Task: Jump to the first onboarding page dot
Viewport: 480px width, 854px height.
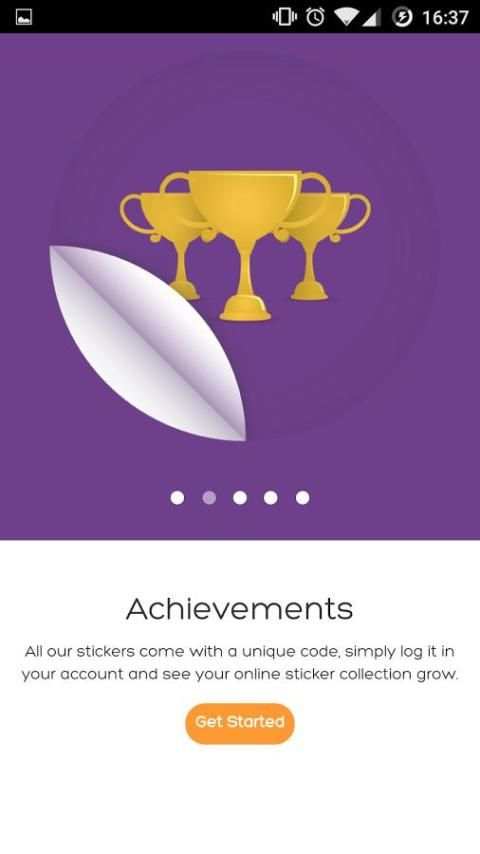Action: (x=177, y=497)
